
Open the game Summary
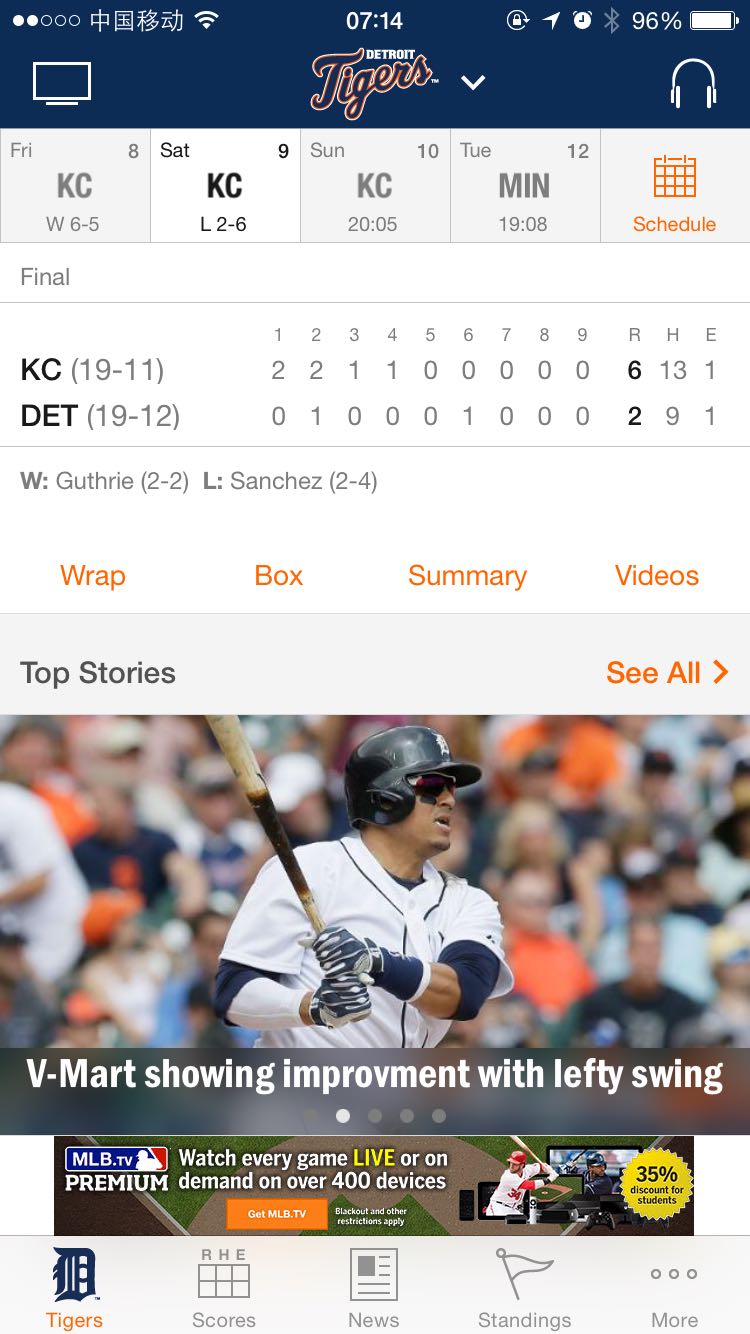pyautogui.click(x=467, y=575)
